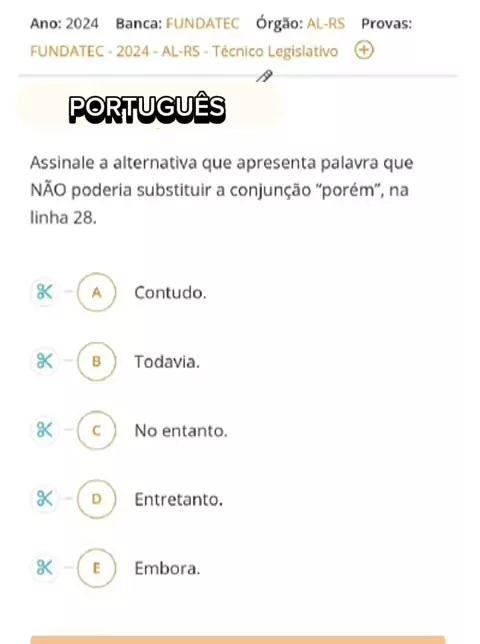Expand more exams with the plus icon
Image resolution: width=480 pixels, height=644 pixels.
click(x=364, y=51)
